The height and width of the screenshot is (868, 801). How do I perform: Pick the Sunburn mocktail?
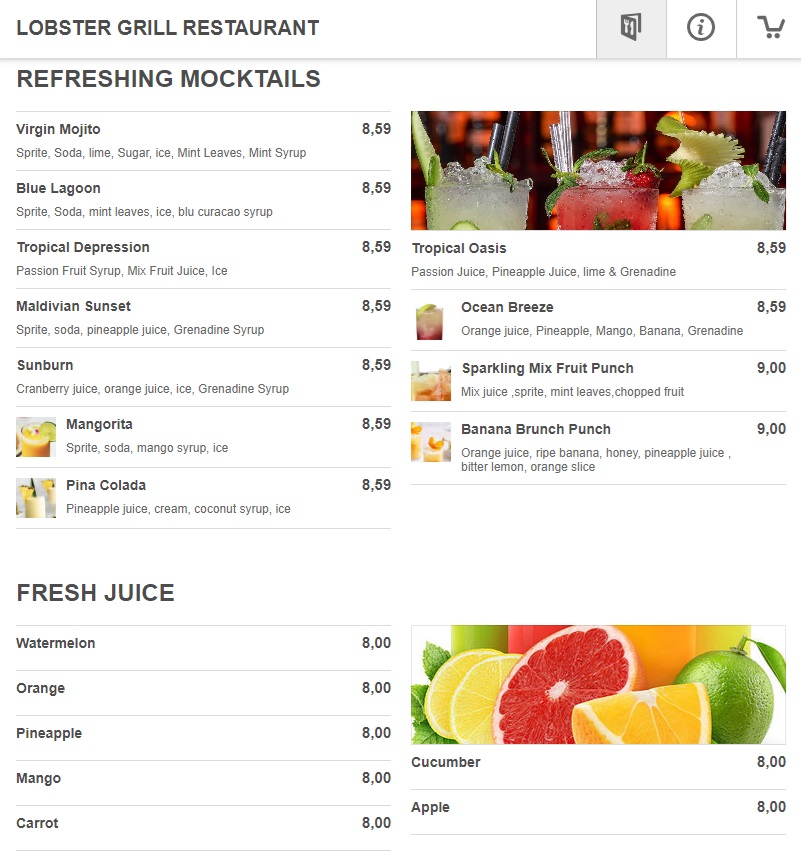tap(203, 377)
